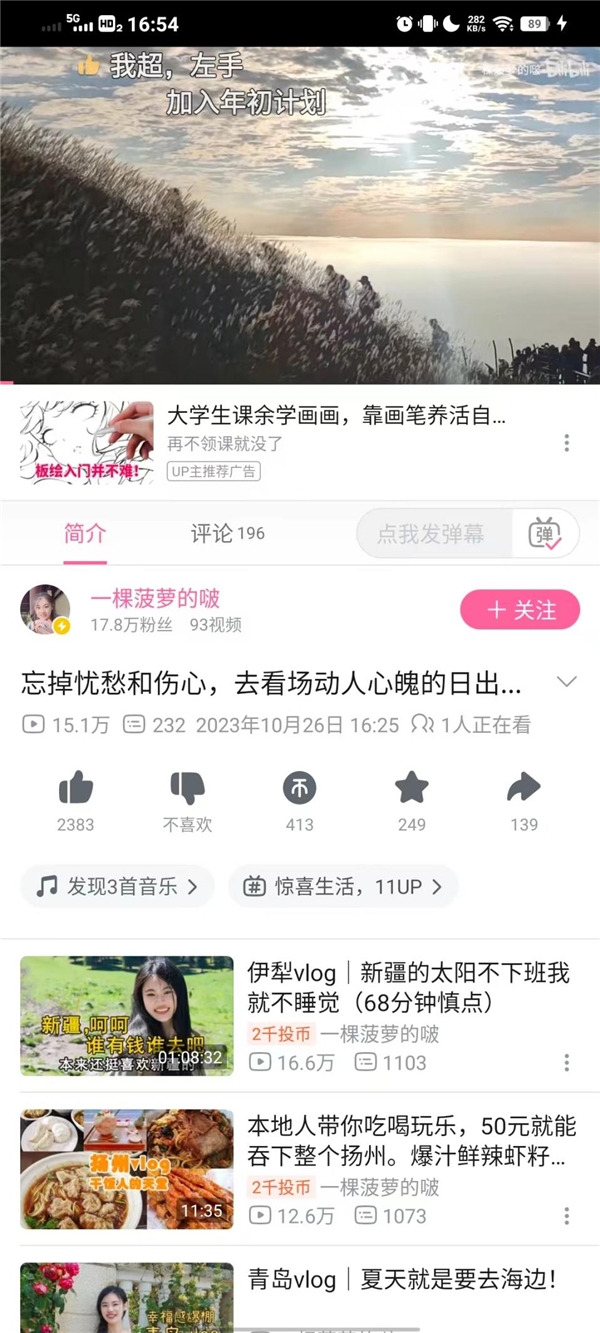Open more options for 伊犁vlog video

coord(567,1062)
